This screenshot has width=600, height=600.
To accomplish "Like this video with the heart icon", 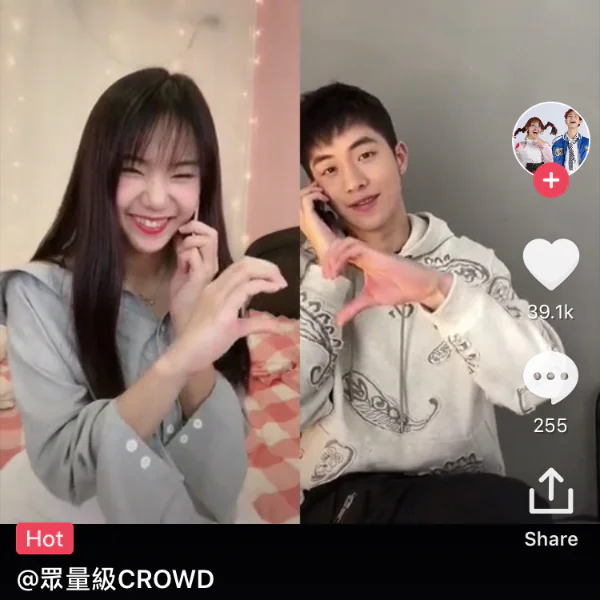I will [550, 265].
